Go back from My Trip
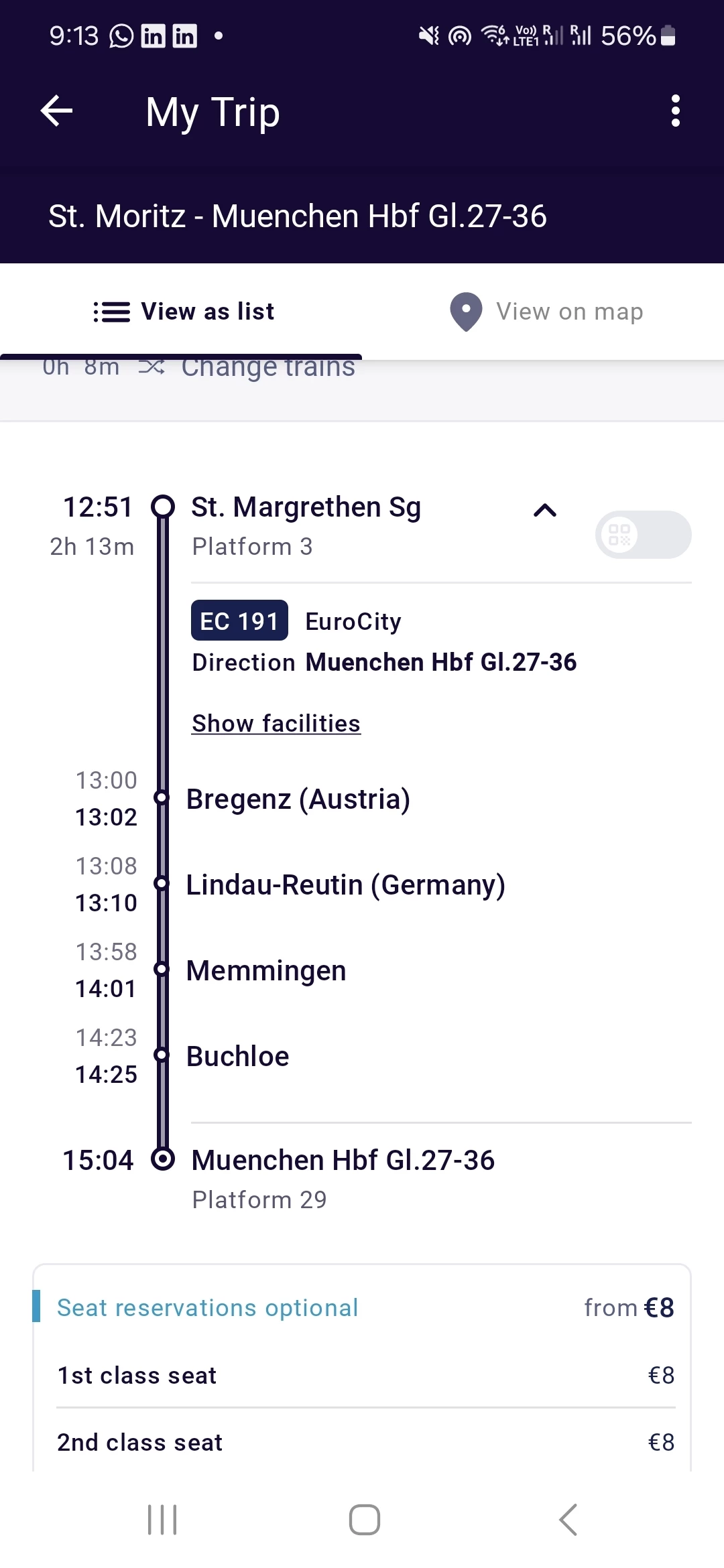The width and height of the screenshot is (724, 1568). tap(57, 111)
